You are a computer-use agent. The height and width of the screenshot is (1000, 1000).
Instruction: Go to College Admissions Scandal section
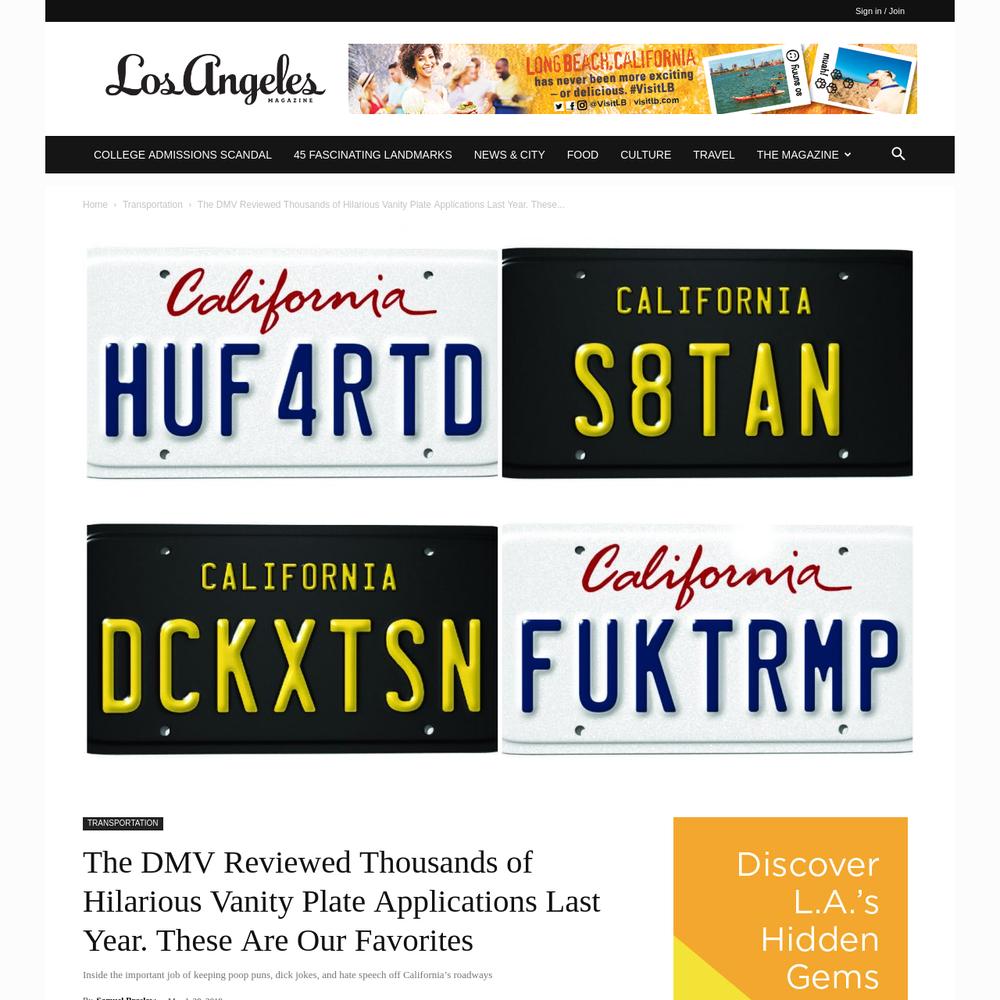click(x=182, y=155)
